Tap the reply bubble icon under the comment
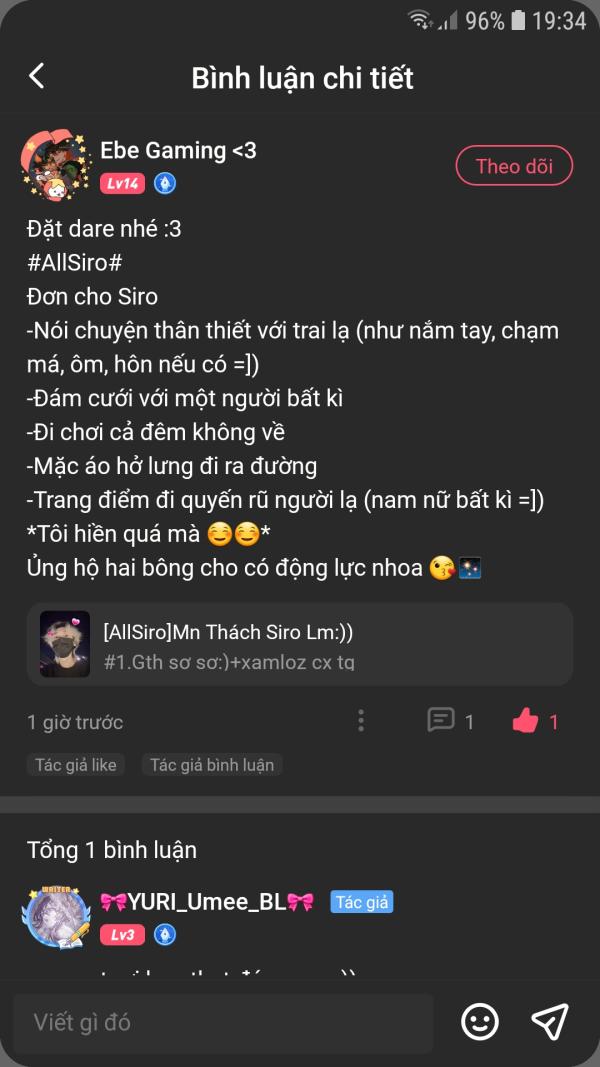The width and height of the screenshot is (600, 1067). point(441,720)
